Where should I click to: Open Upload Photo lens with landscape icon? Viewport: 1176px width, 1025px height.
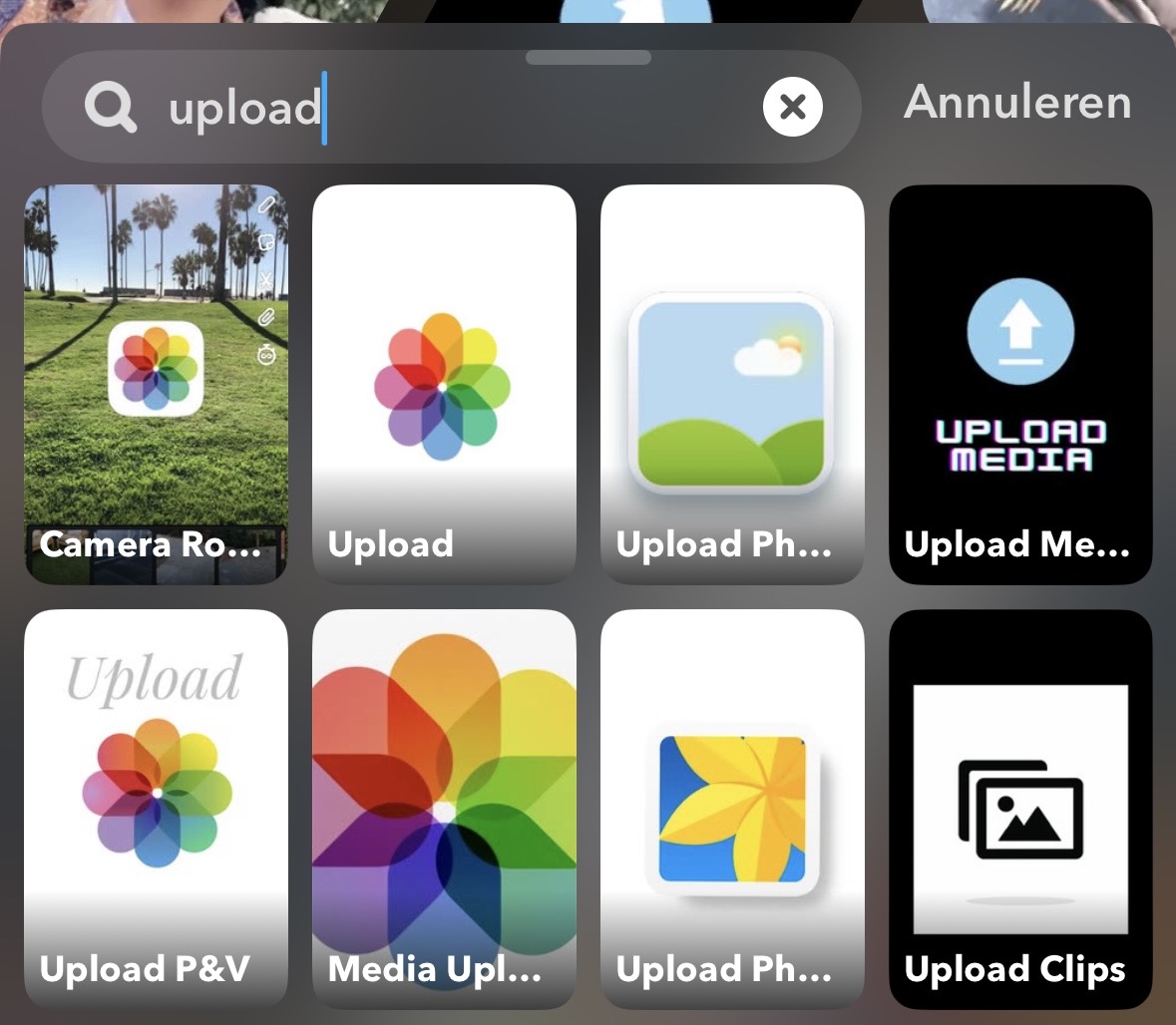pos(732,384)
